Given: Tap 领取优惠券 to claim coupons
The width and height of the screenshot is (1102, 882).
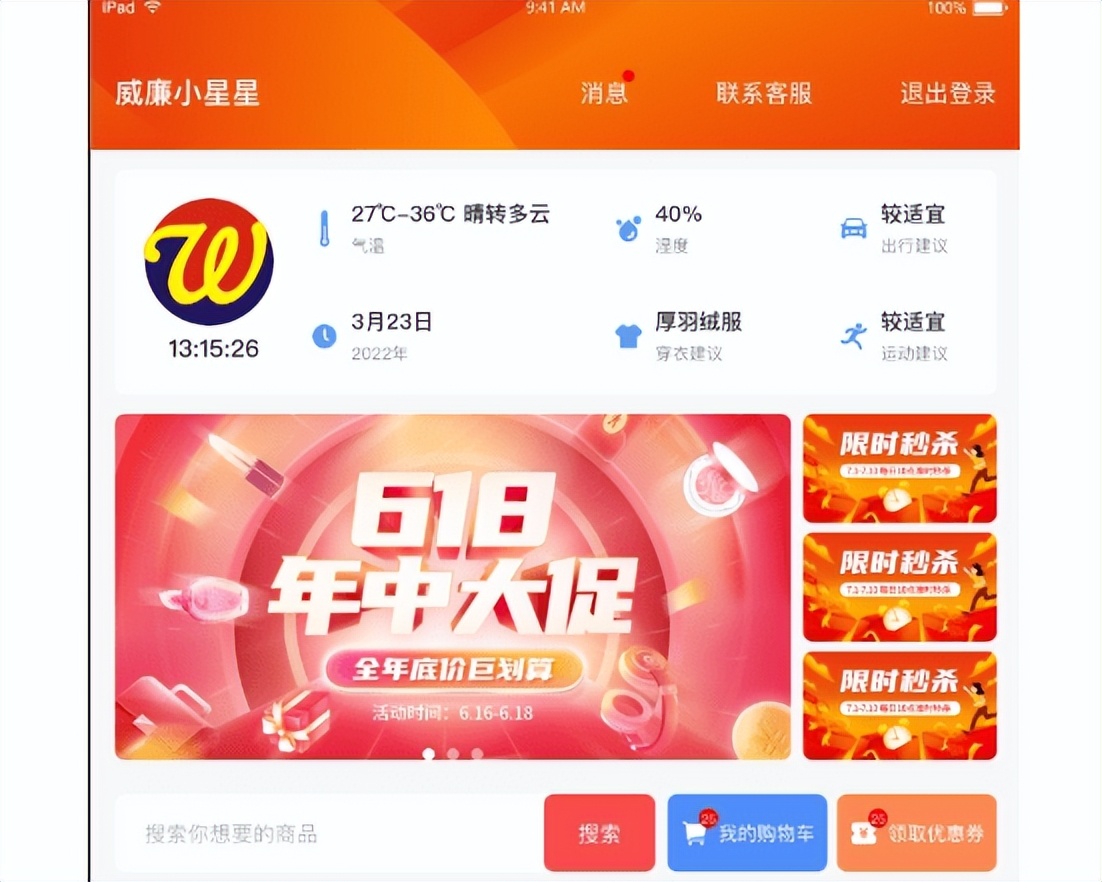Looking at the screenshot, I should point(916,834).
